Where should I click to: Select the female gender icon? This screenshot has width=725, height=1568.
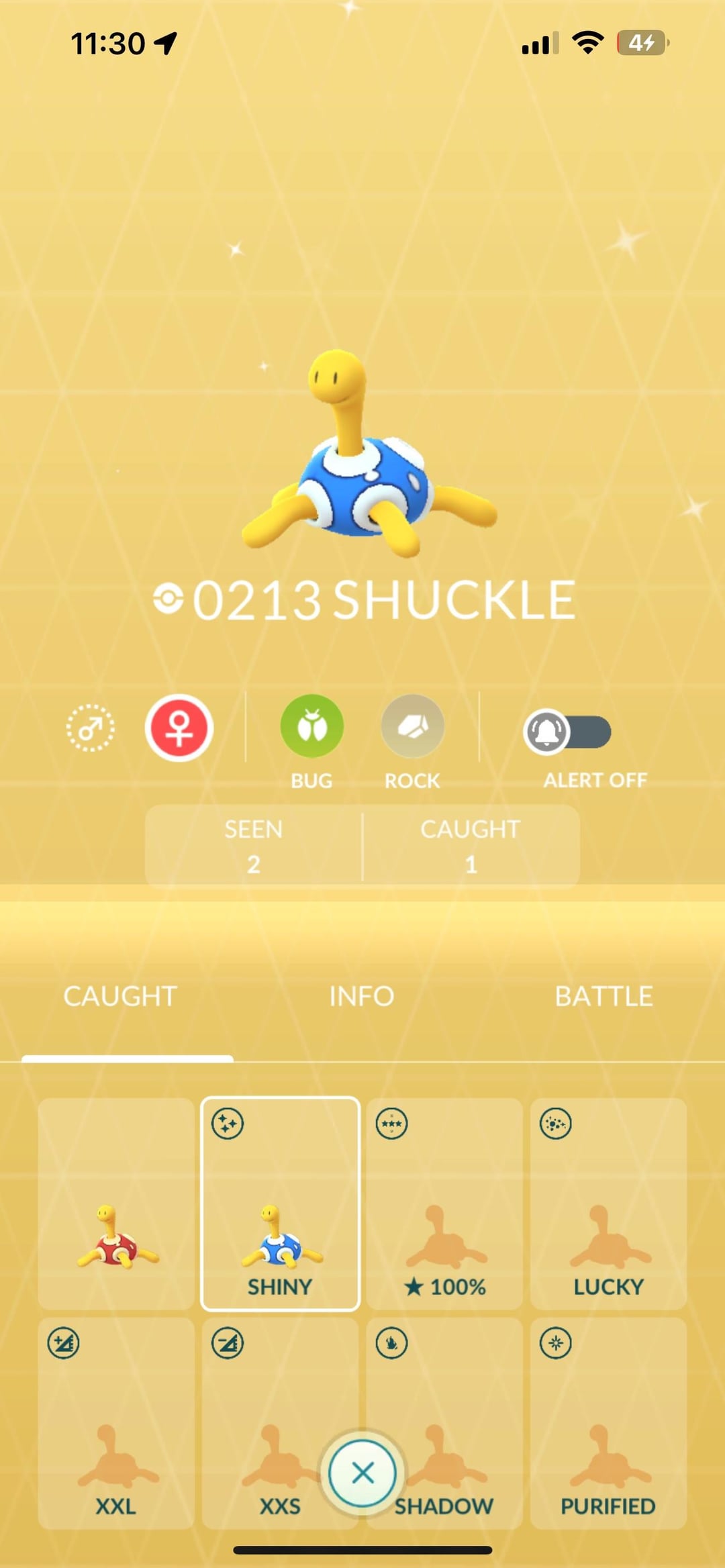[x=179, y=728]
